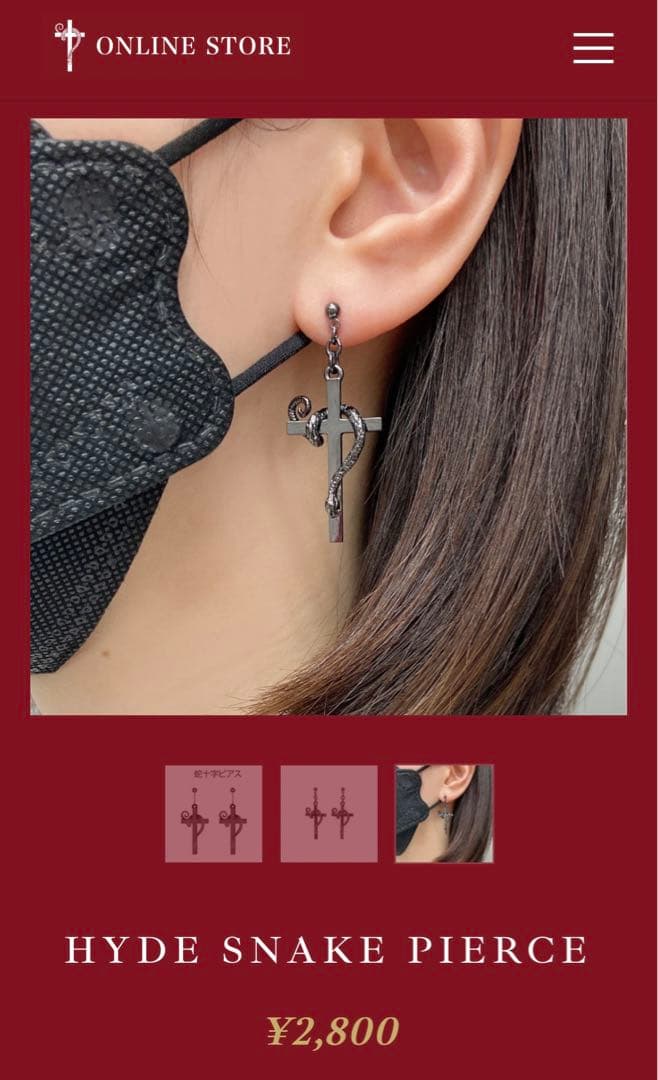Select the first thumbnail with Japanese caption
This screenshot has height=1080, width=658.
[x=213, y=814]
